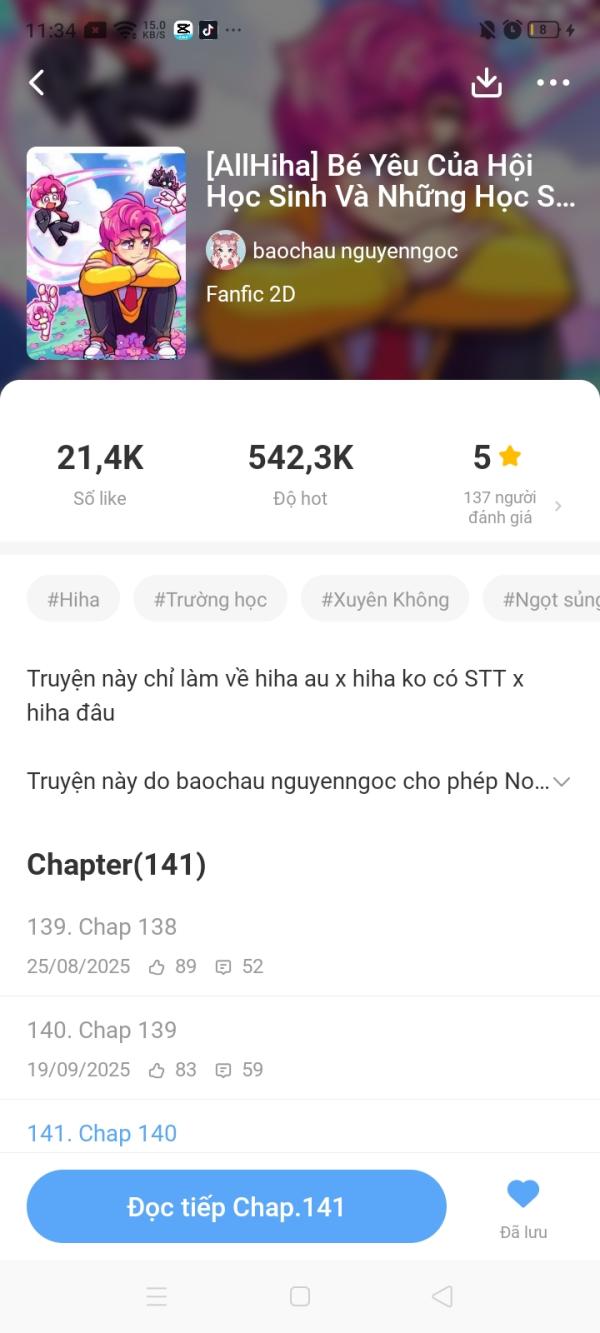The height and width of the screenshot is (1333, 600).
Task: Download this story for offline reading
Action: click(486, 83)
